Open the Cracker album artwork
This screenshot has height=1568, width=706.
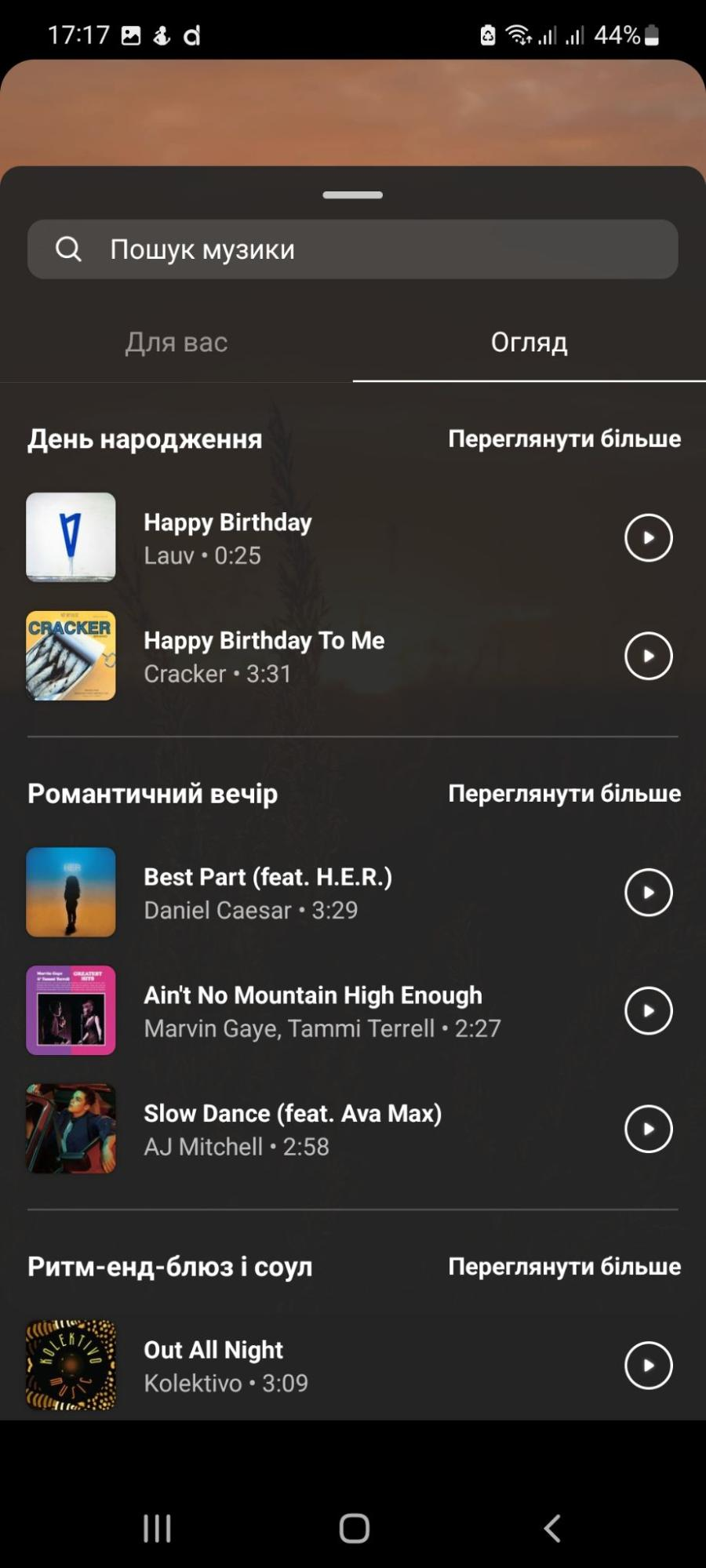[71, 657]
